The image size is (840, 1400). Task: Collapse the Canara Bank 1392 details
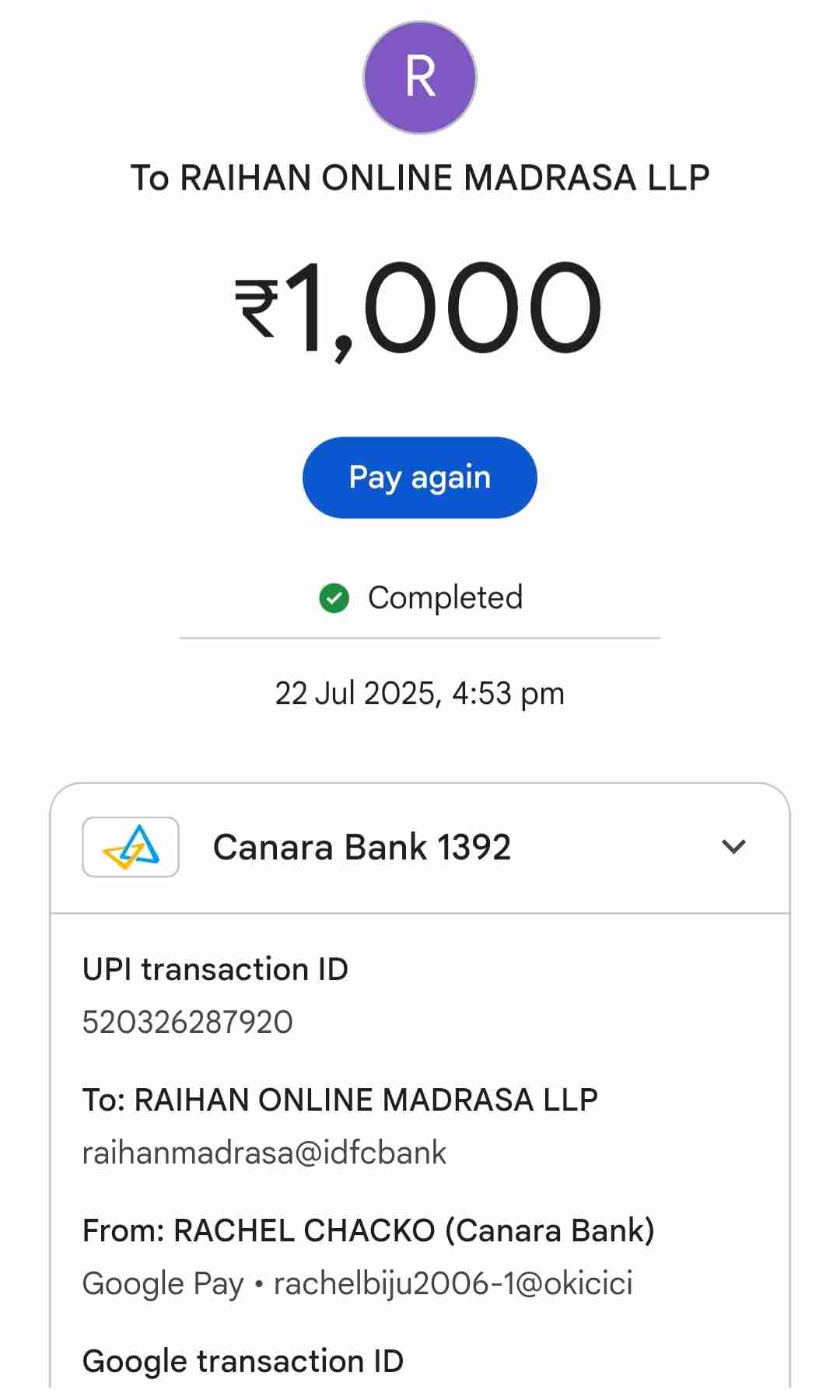coord(733,846)
